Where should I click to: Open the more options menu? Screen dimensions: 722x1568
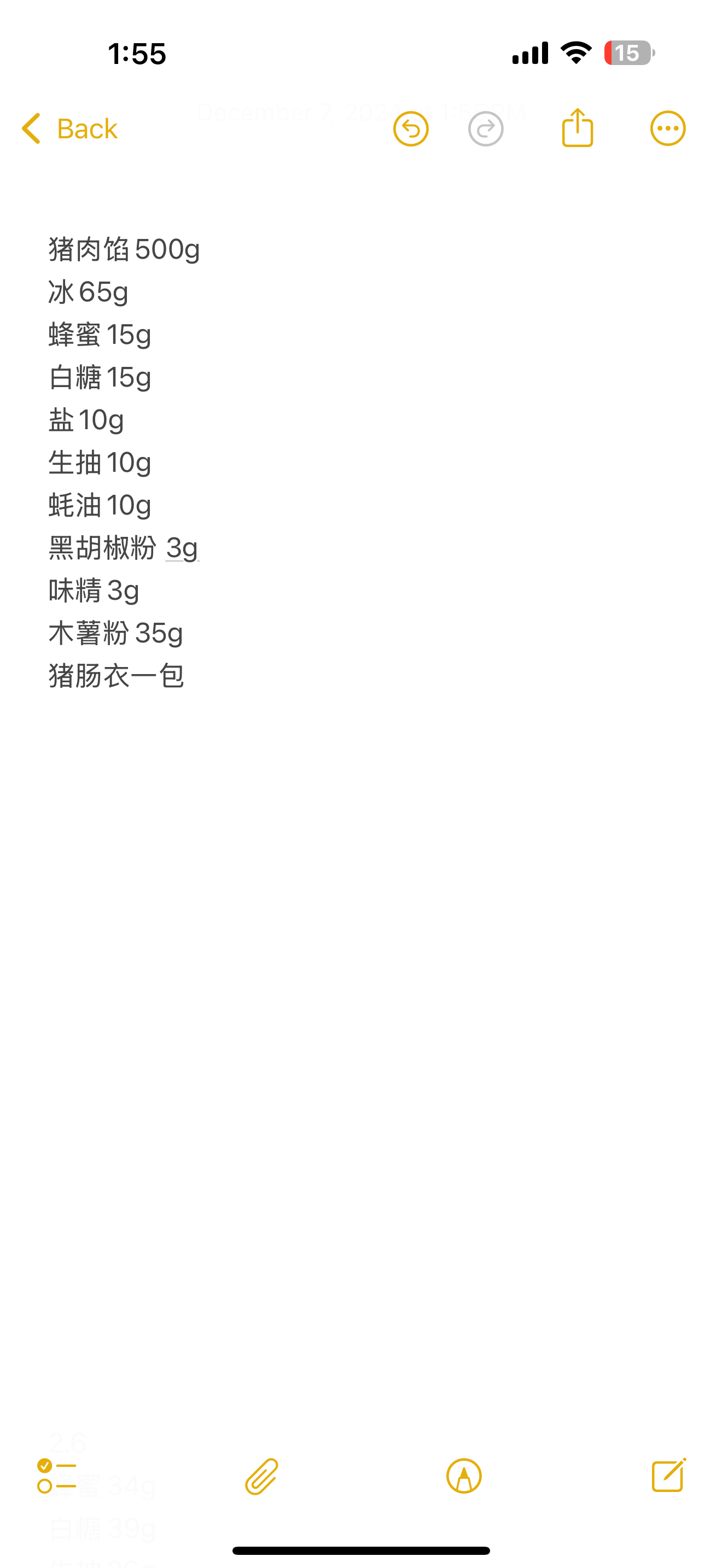(668, 128)
